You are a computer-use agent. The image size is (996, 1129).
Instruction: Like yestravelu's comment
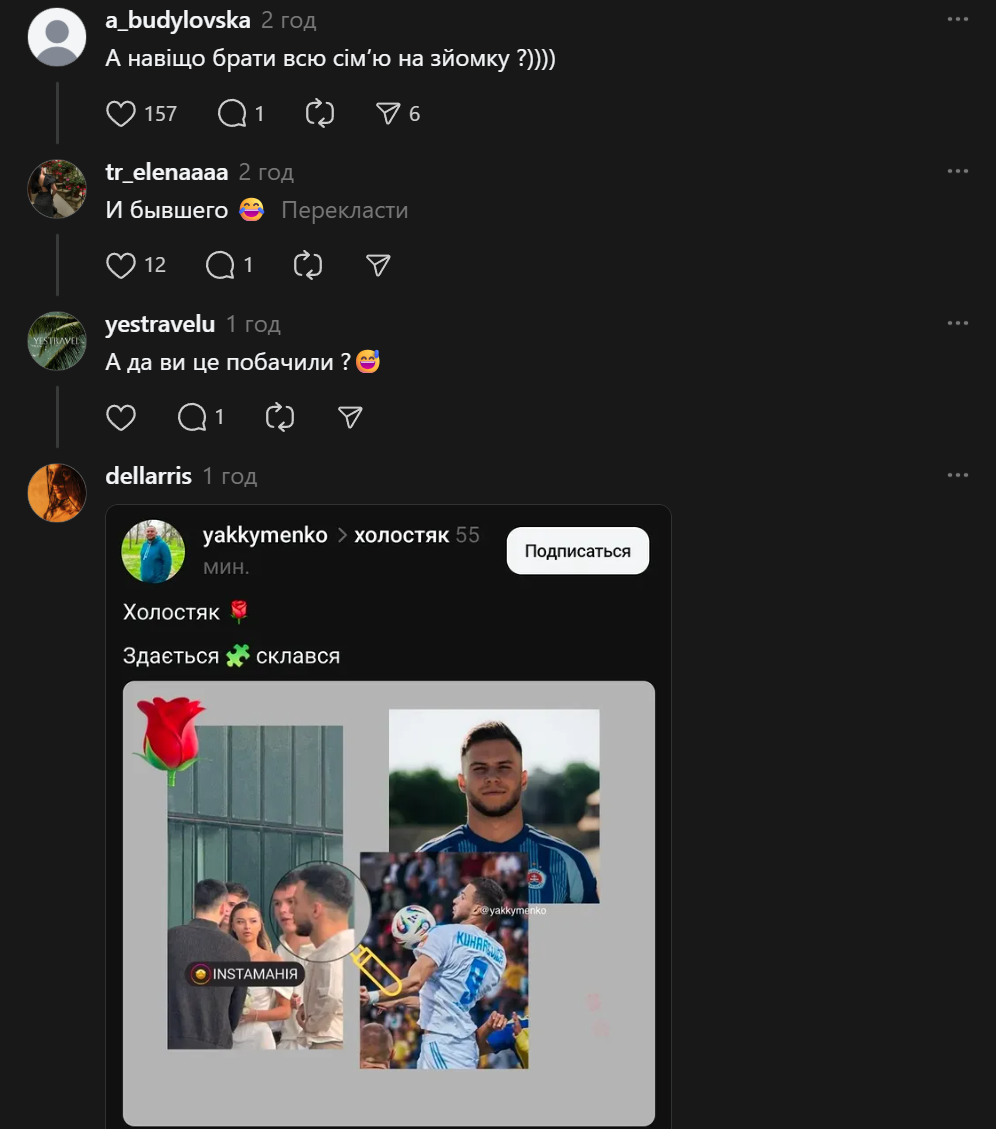(121, 417)
